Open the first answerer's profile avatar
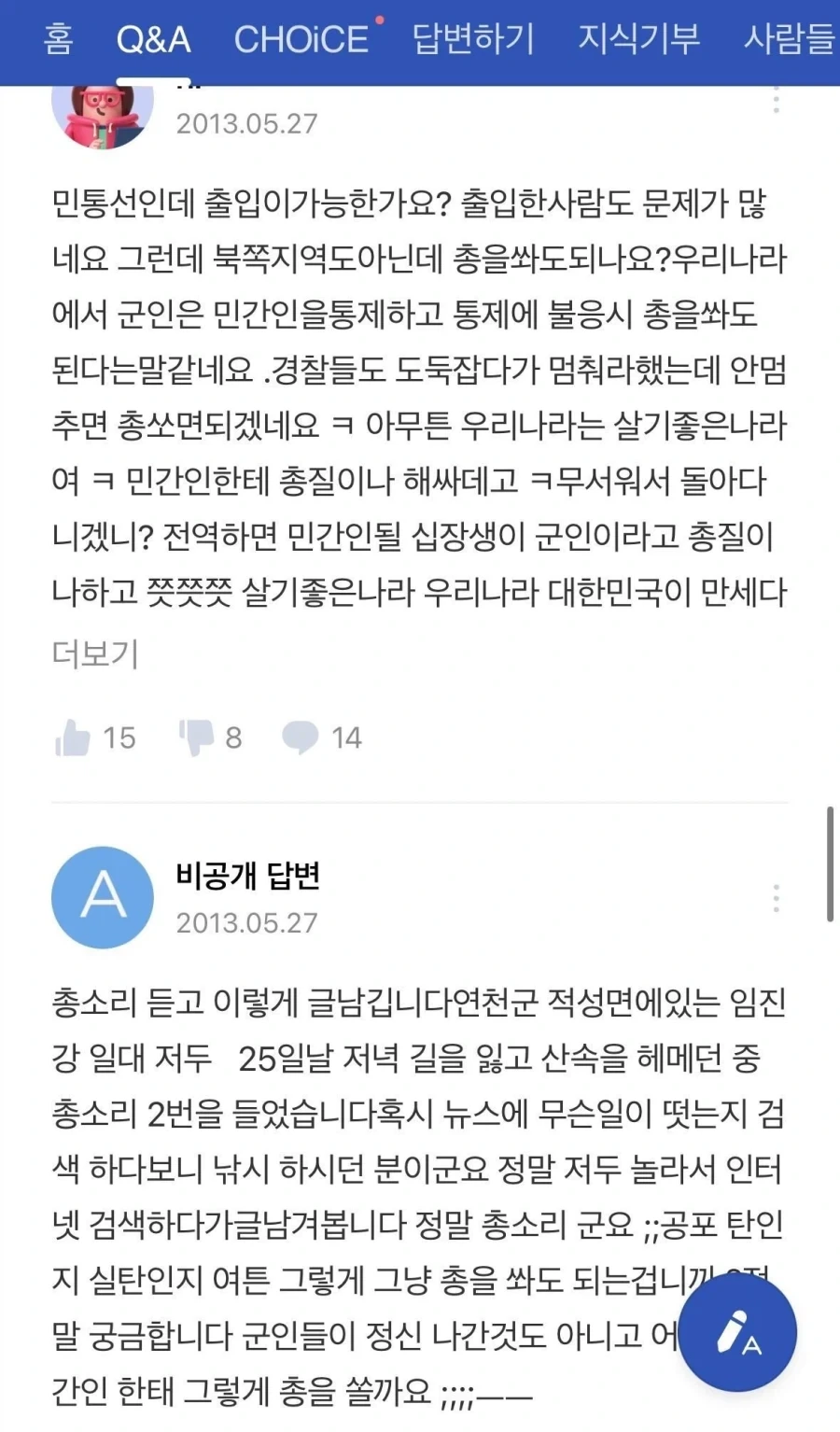 coord(103,114)
